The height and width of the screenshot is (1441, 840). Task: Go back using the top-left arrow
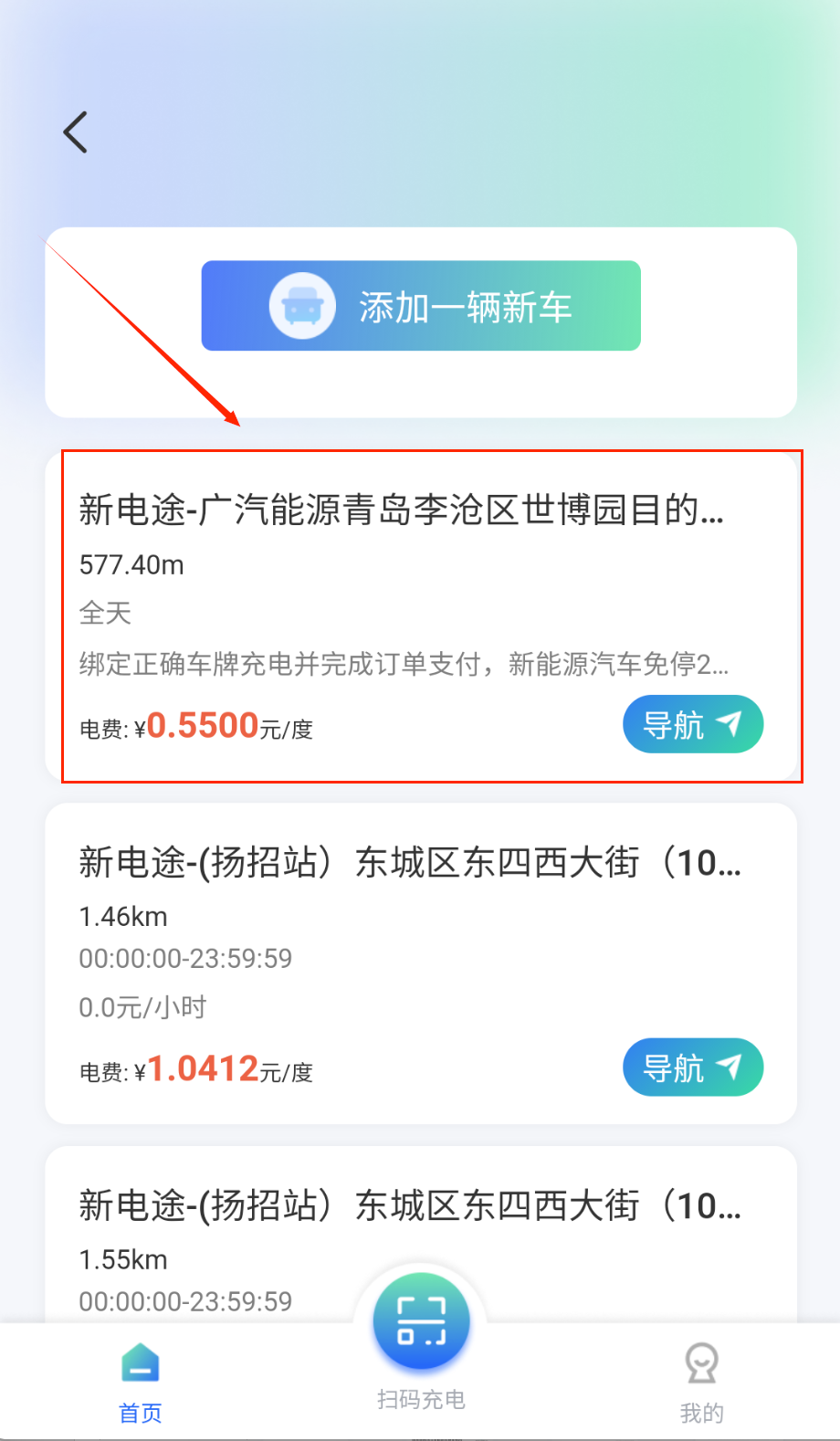click(76, 132)
